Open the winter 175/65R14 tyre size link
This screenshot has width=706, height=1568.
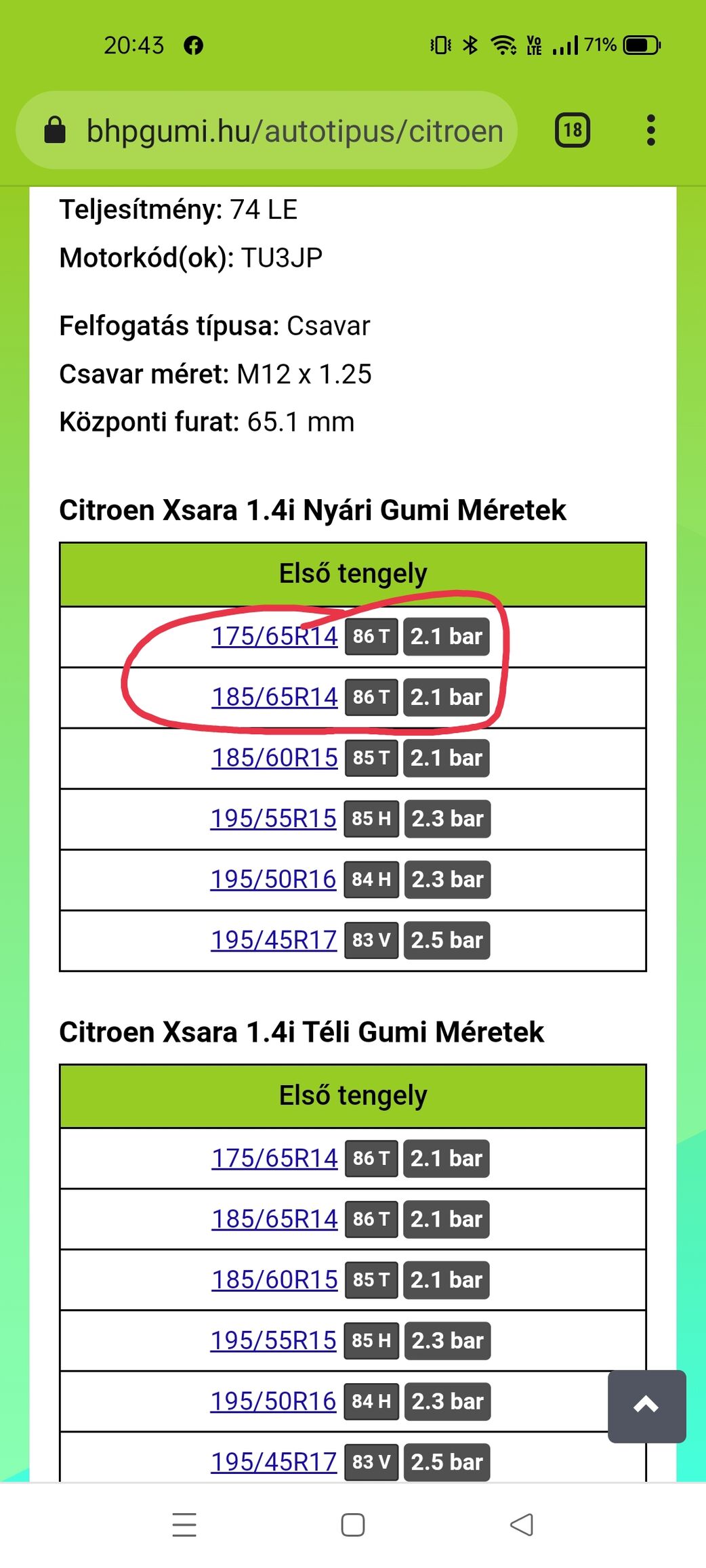(274, 1158)
